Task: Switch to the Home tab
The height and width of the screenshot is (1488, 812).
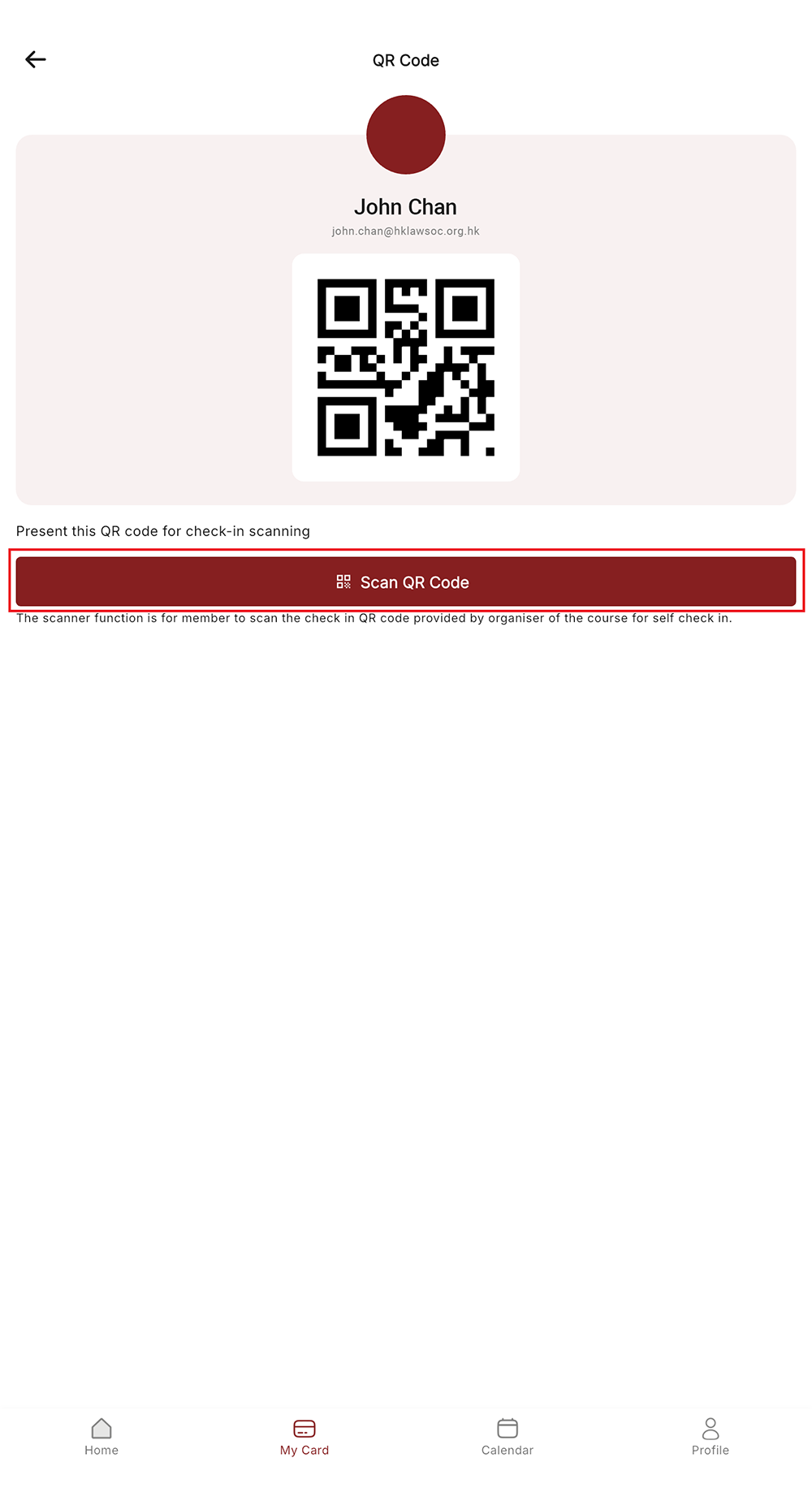Action: [101, 1436]
